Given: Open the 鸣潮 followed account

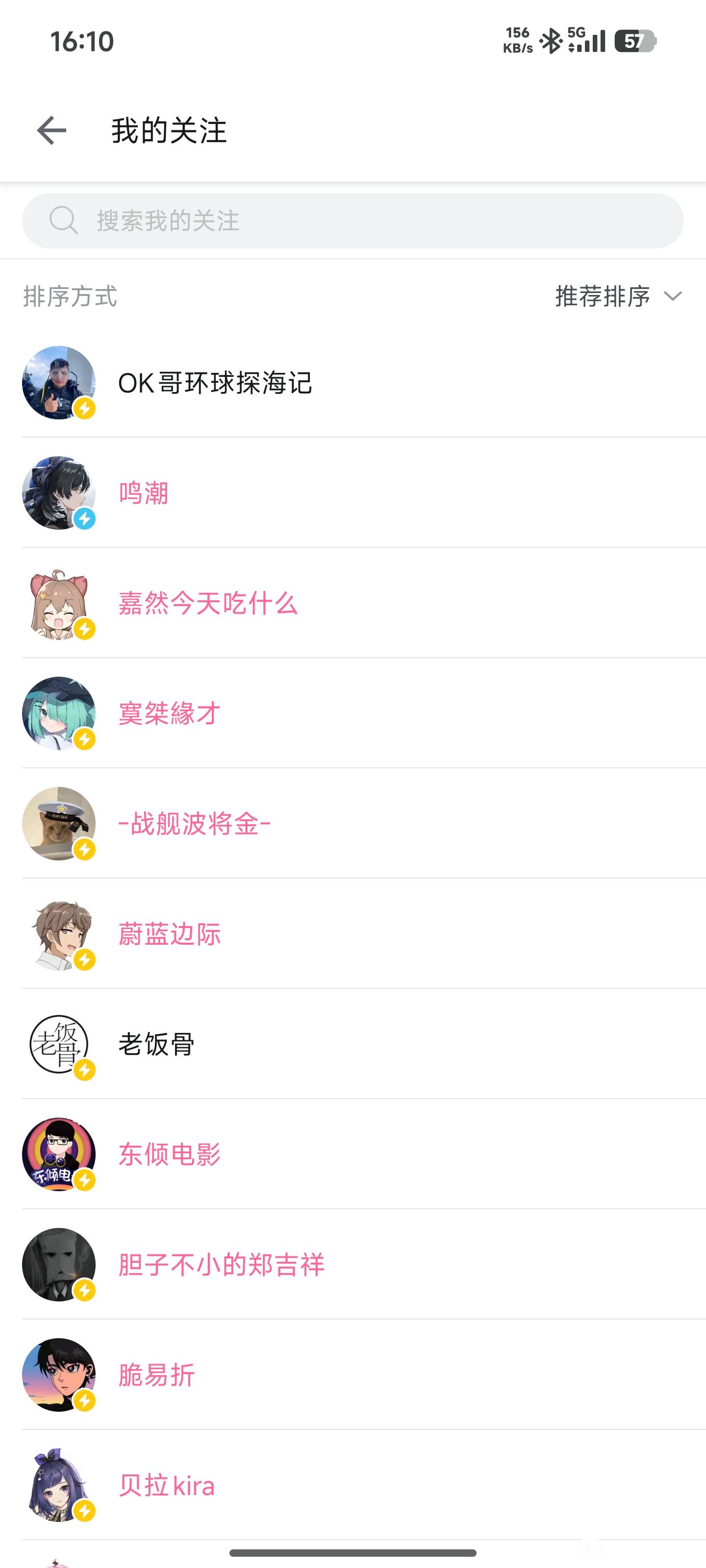Looking at the screenshot, I should point(143,493).
